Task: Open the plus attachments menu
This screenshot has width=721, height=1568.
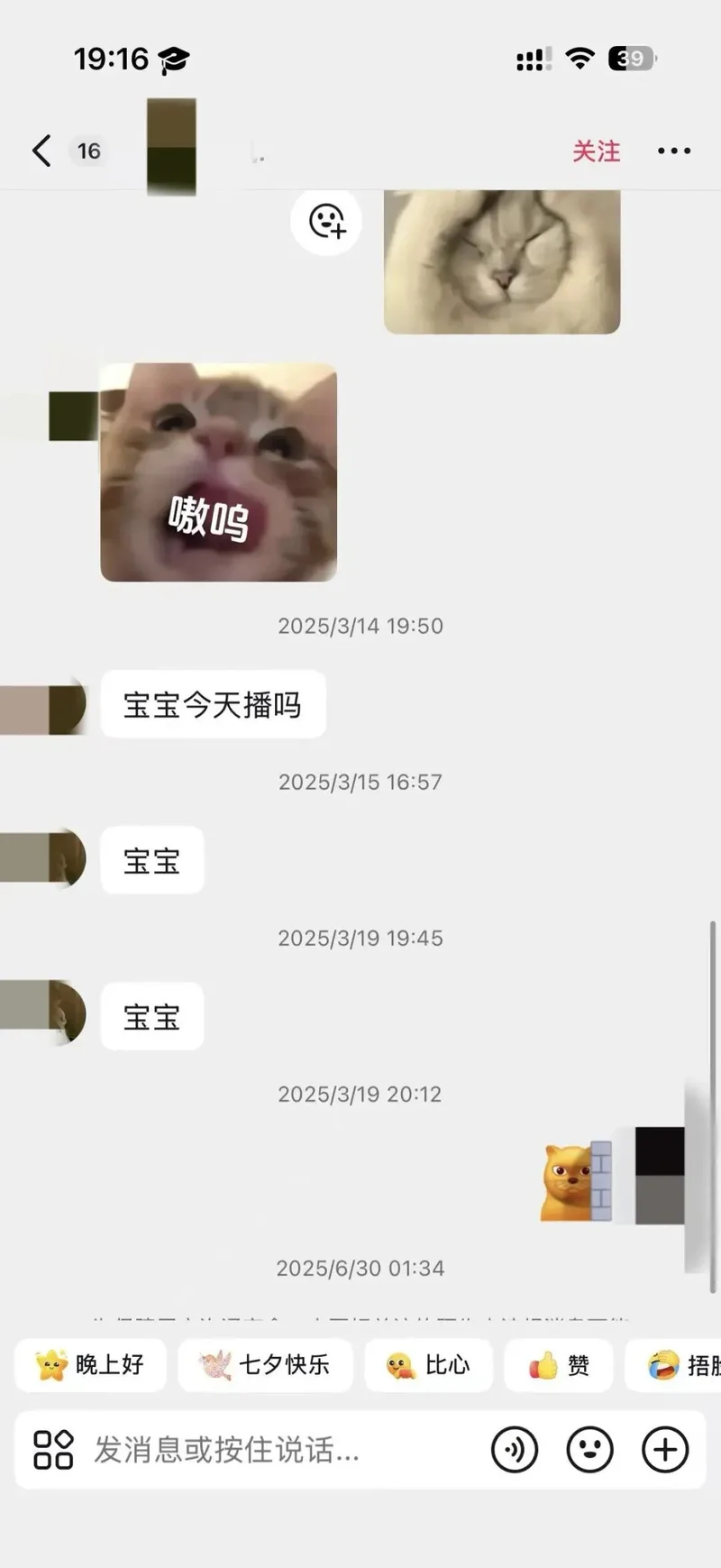Action: tap(665, 1450)
